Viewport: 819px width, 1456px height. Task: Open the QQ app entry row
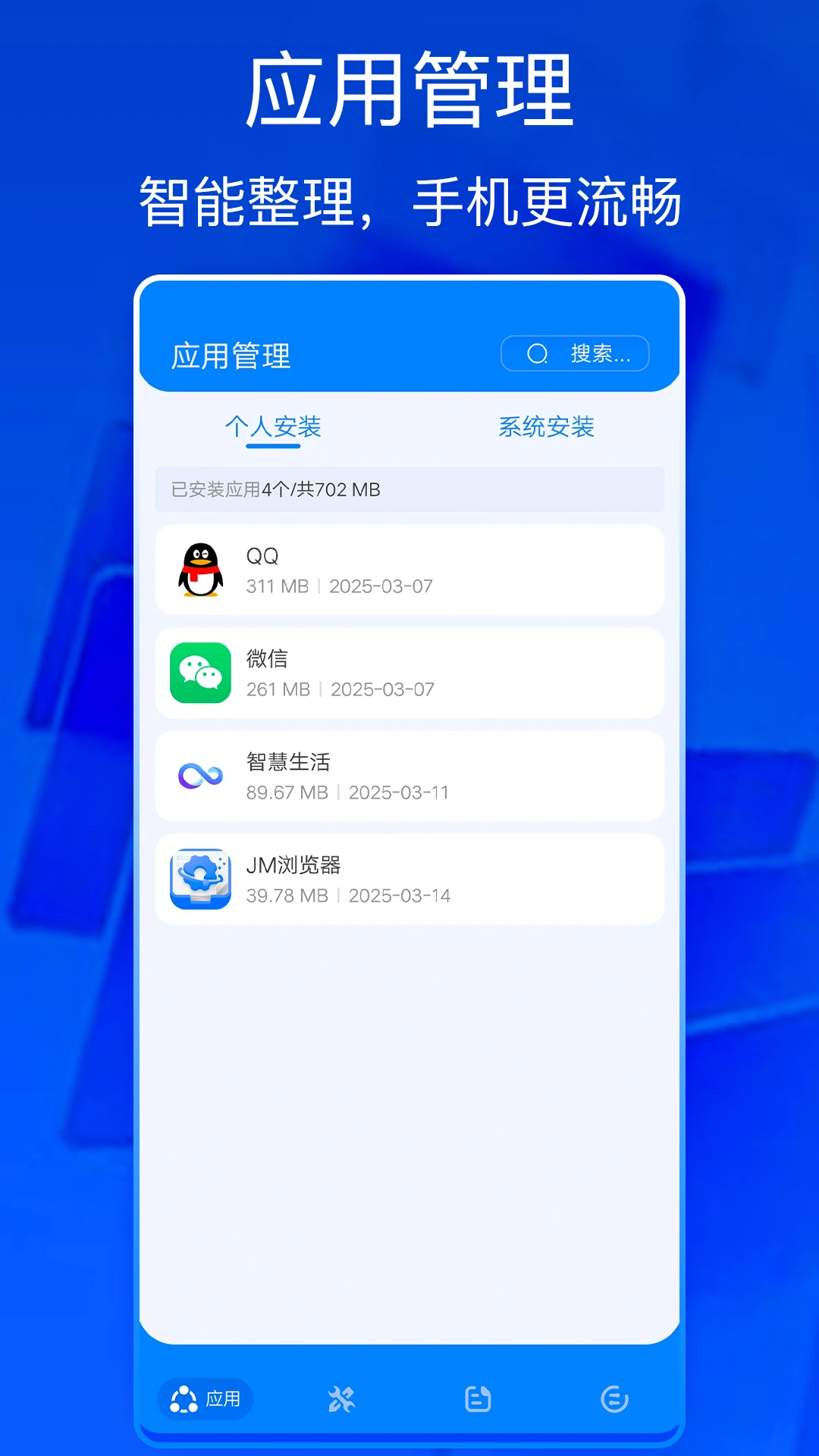(409, 569)
